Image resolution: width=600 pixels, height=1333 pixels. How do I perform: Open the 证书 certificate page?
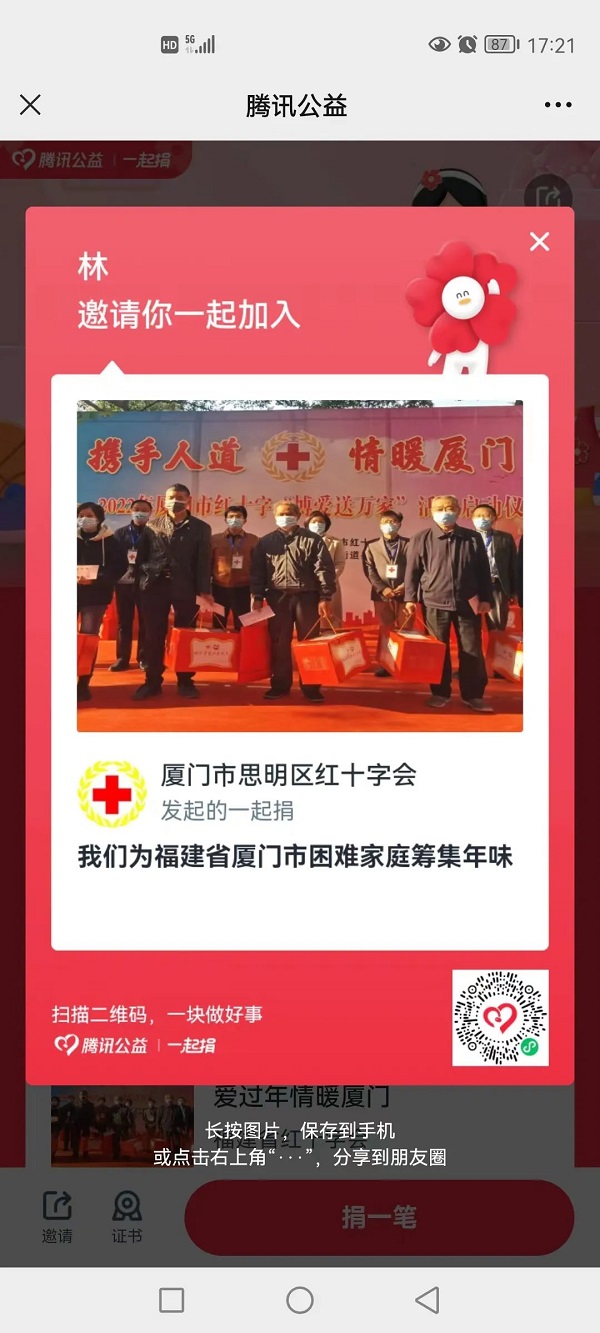pyautogui.click(x=127, y=1215)
